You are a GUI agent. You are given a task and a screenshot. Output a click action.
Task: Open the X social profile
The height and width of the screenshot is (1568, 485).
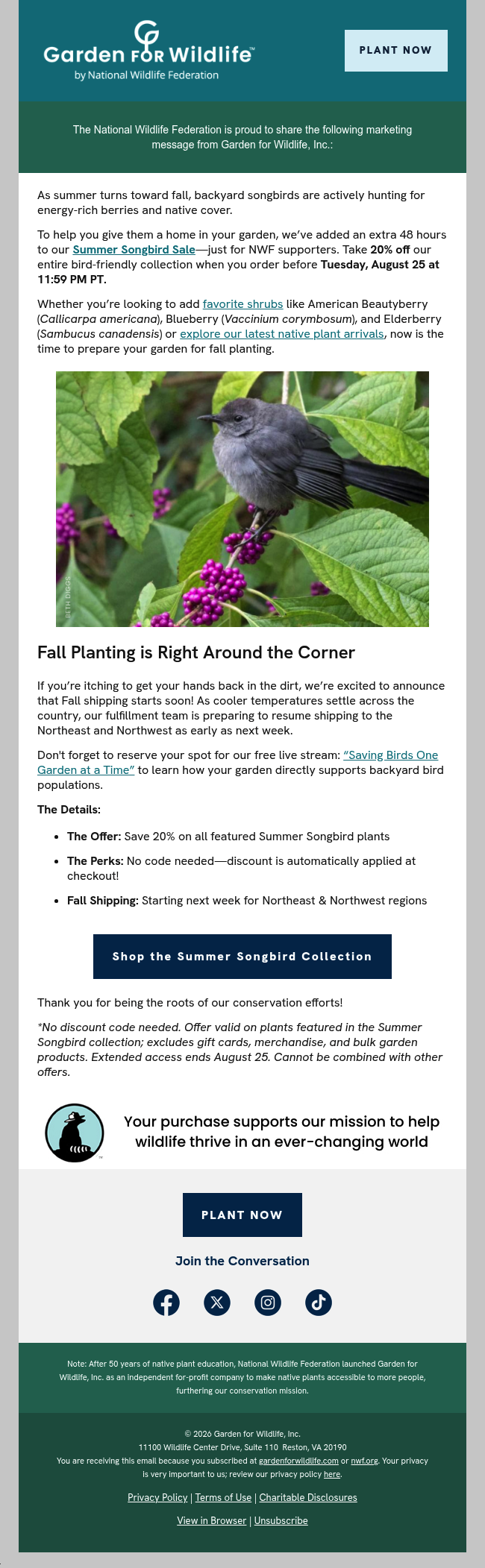(x=217, y=1303)
